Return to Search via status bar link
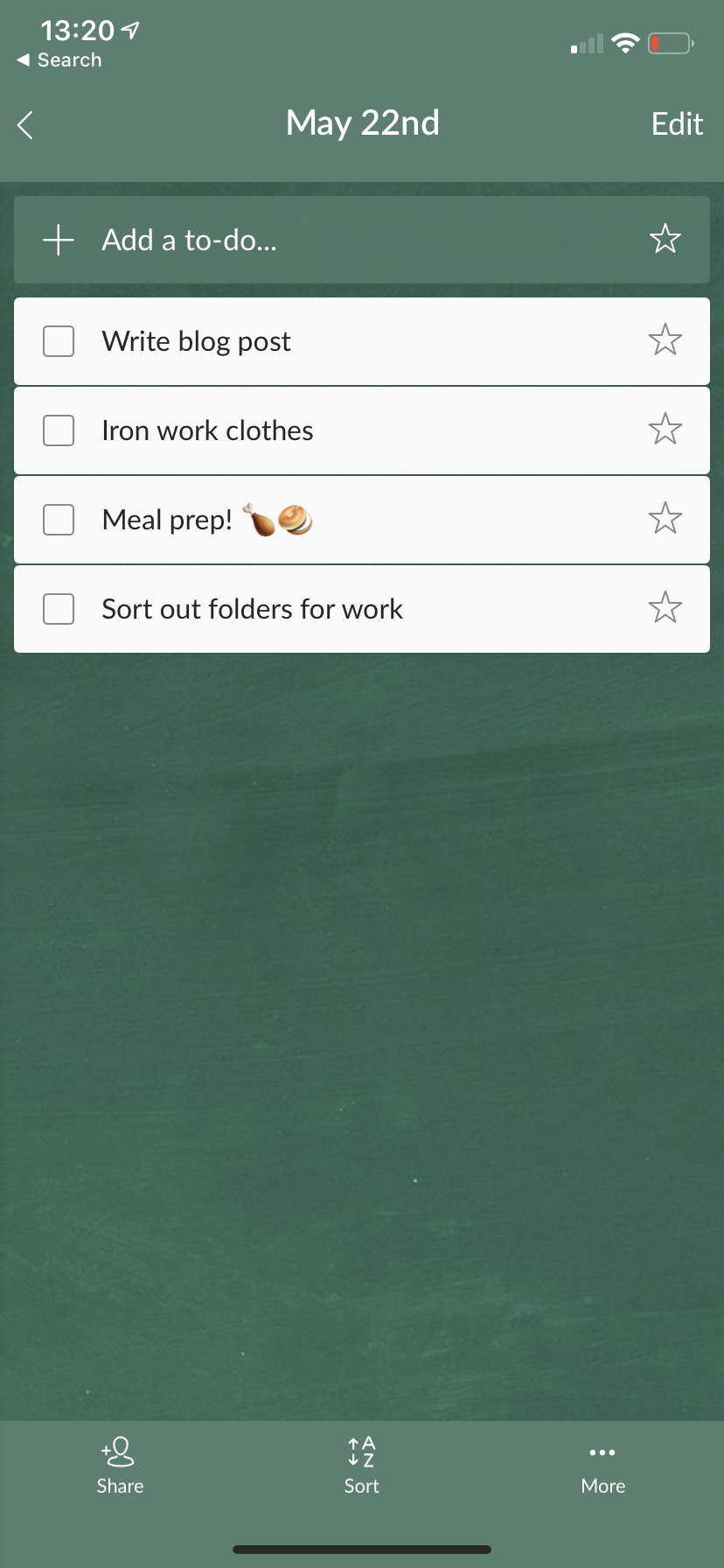This screenshot has width=724, height=1568. (x=59, y=60)
